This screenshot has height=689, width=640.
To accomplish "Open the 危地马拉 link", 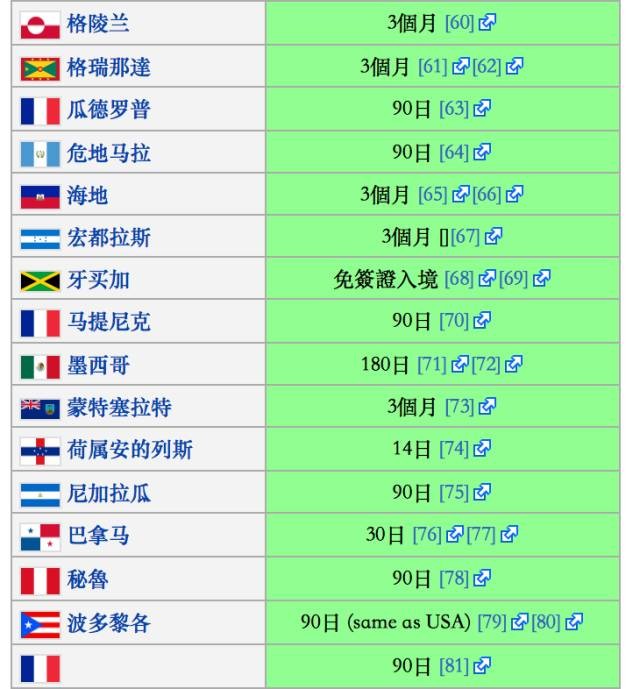I will tap(109, 153).
